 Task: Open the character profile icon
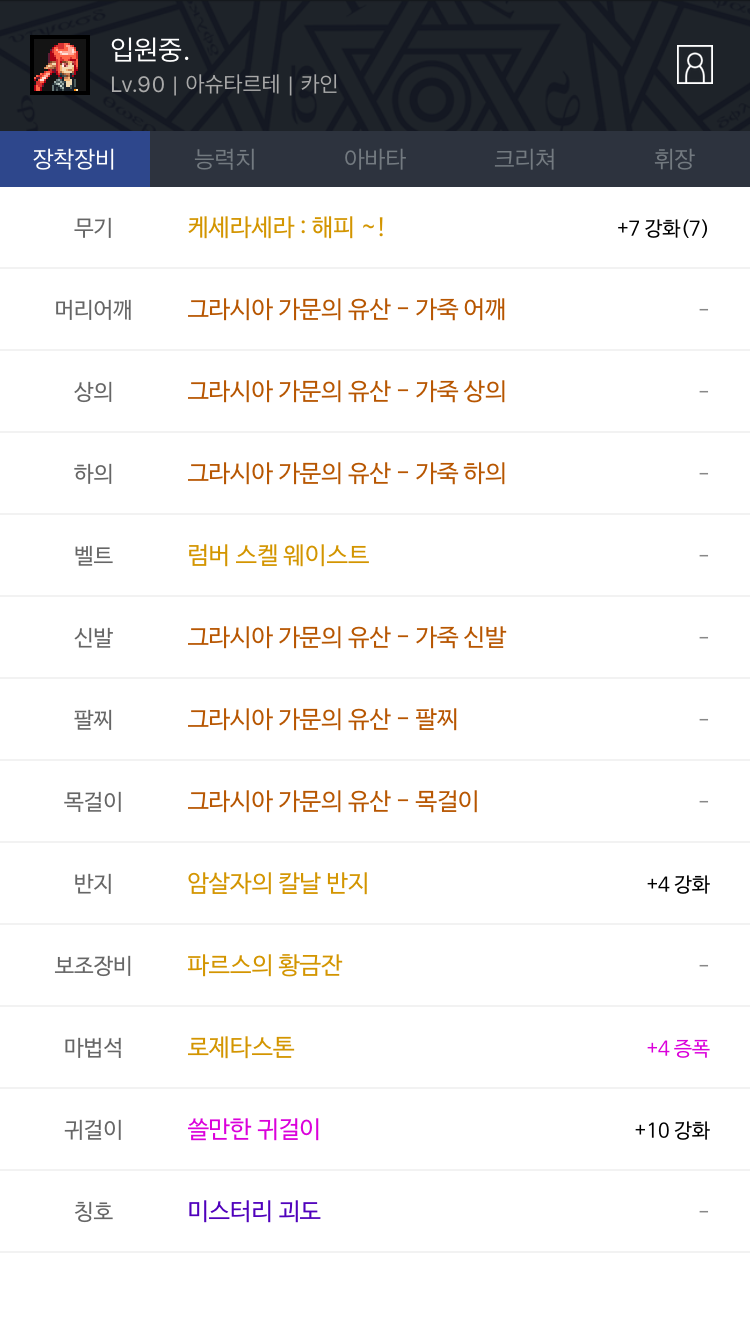coord(695,65)
